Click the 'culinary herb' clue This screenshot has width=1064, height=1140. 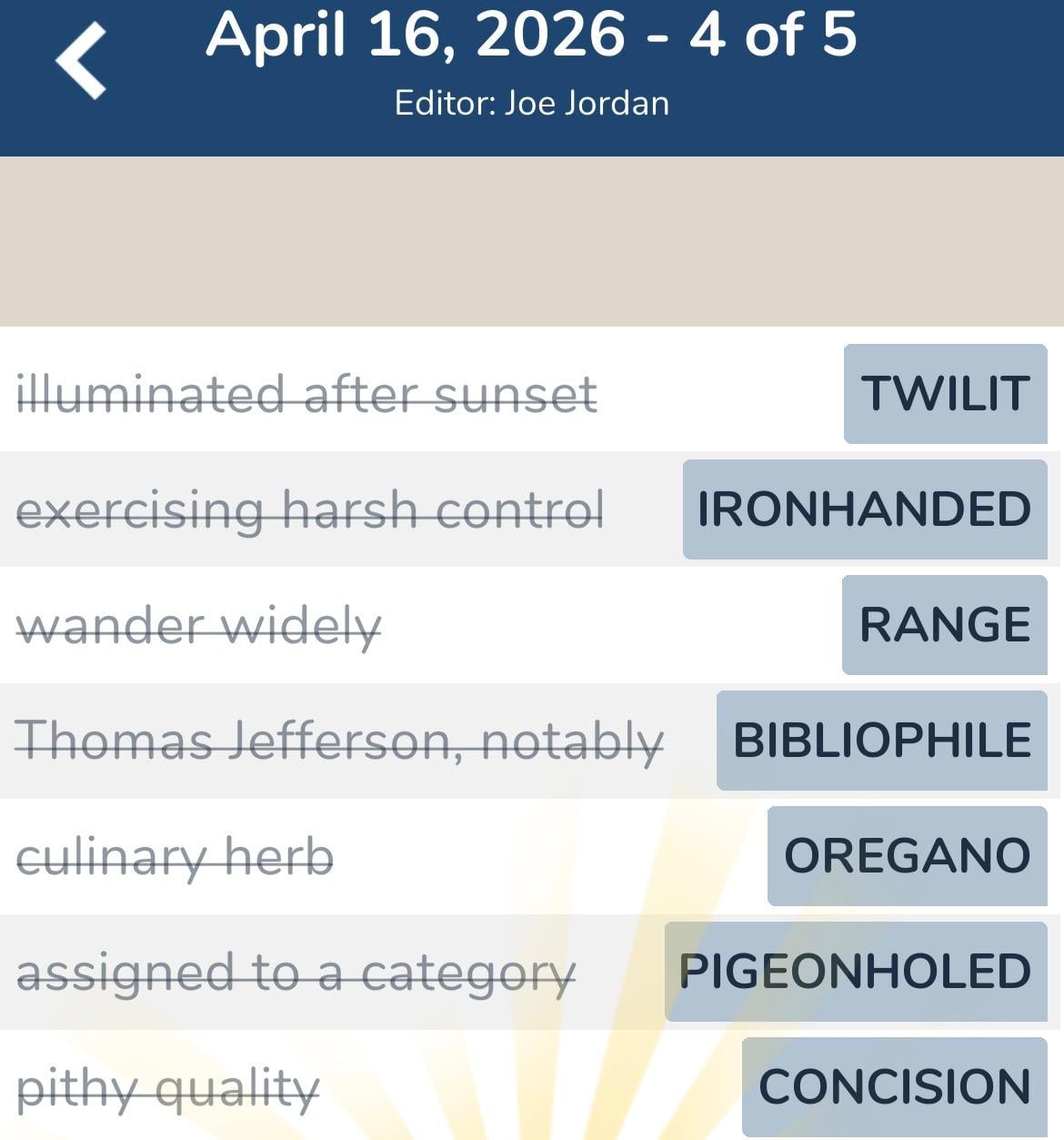coord(177,854)
